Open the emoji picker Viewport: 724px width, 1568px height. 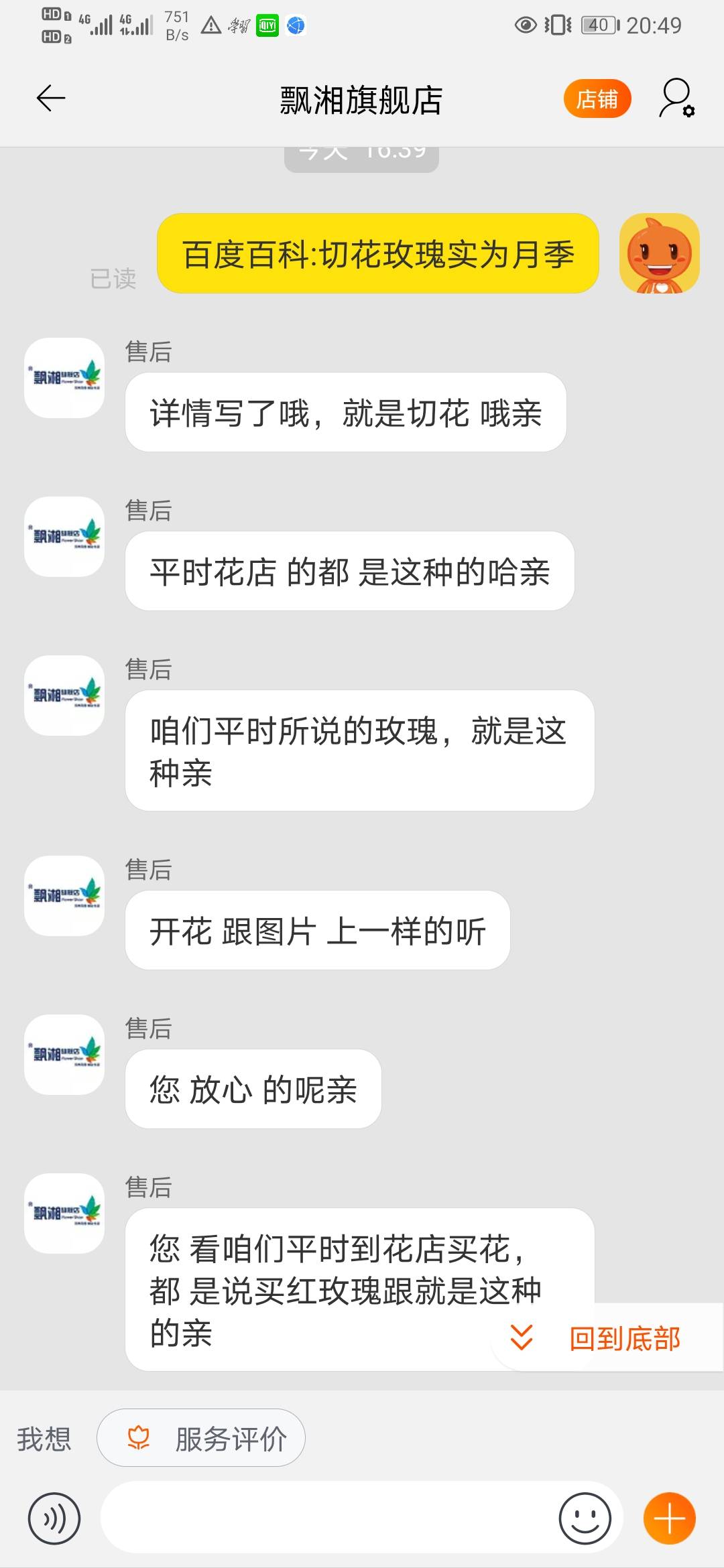pyautogui.click(x=585, y=1518)
